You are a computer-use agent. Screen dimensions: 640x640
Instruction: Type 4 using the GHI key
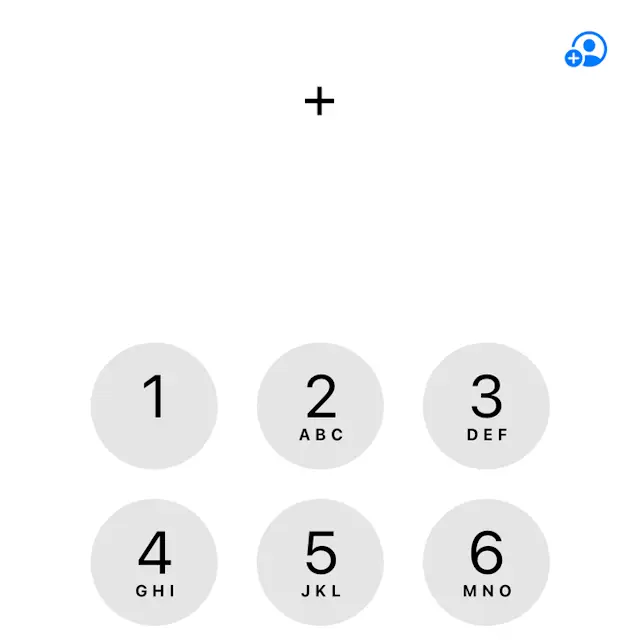[x=154, y=561]
